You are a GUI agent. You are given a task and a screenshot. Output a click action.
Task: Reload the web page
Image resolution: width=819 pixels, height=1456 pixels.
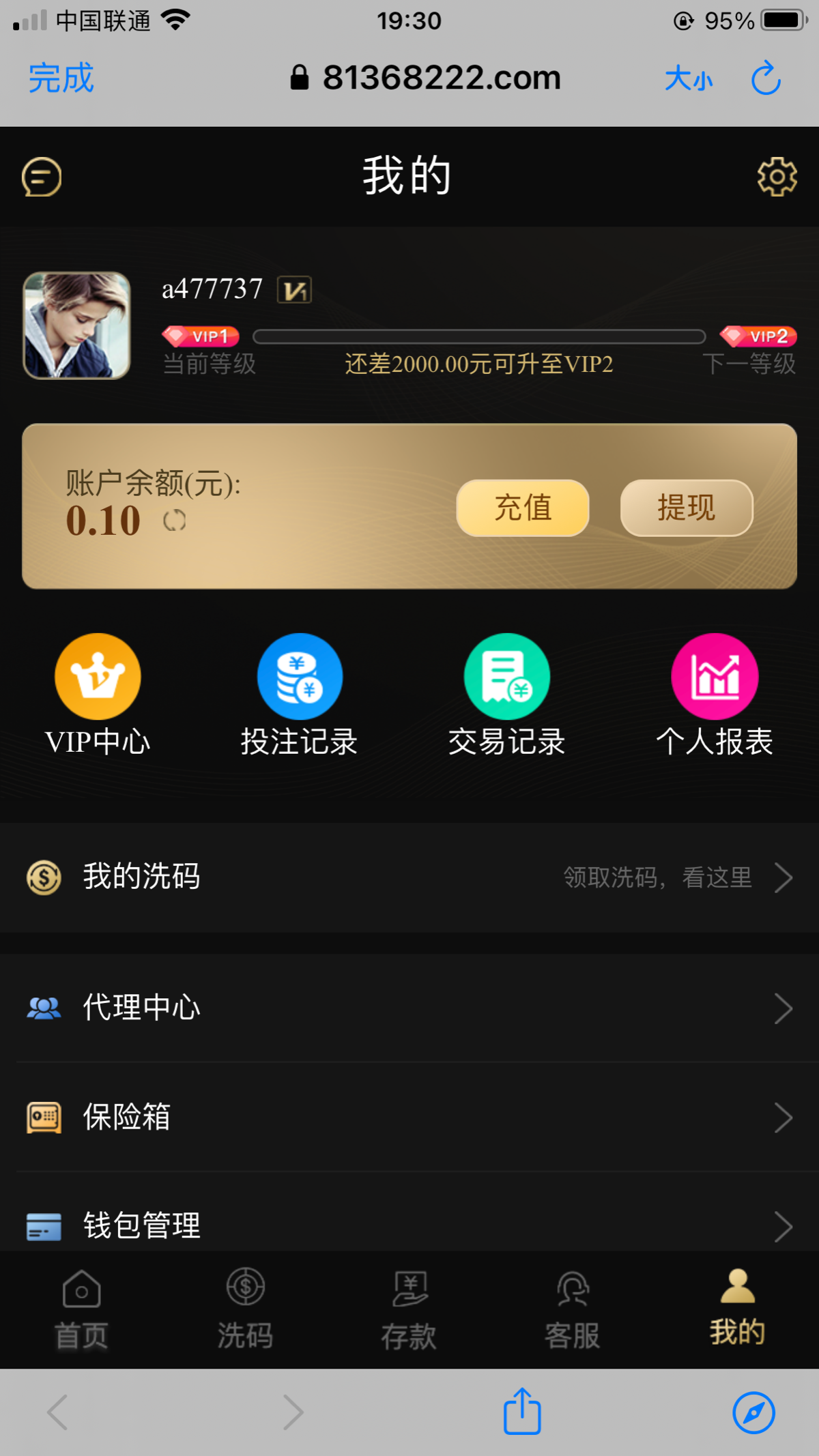click(x=766, y=78)
